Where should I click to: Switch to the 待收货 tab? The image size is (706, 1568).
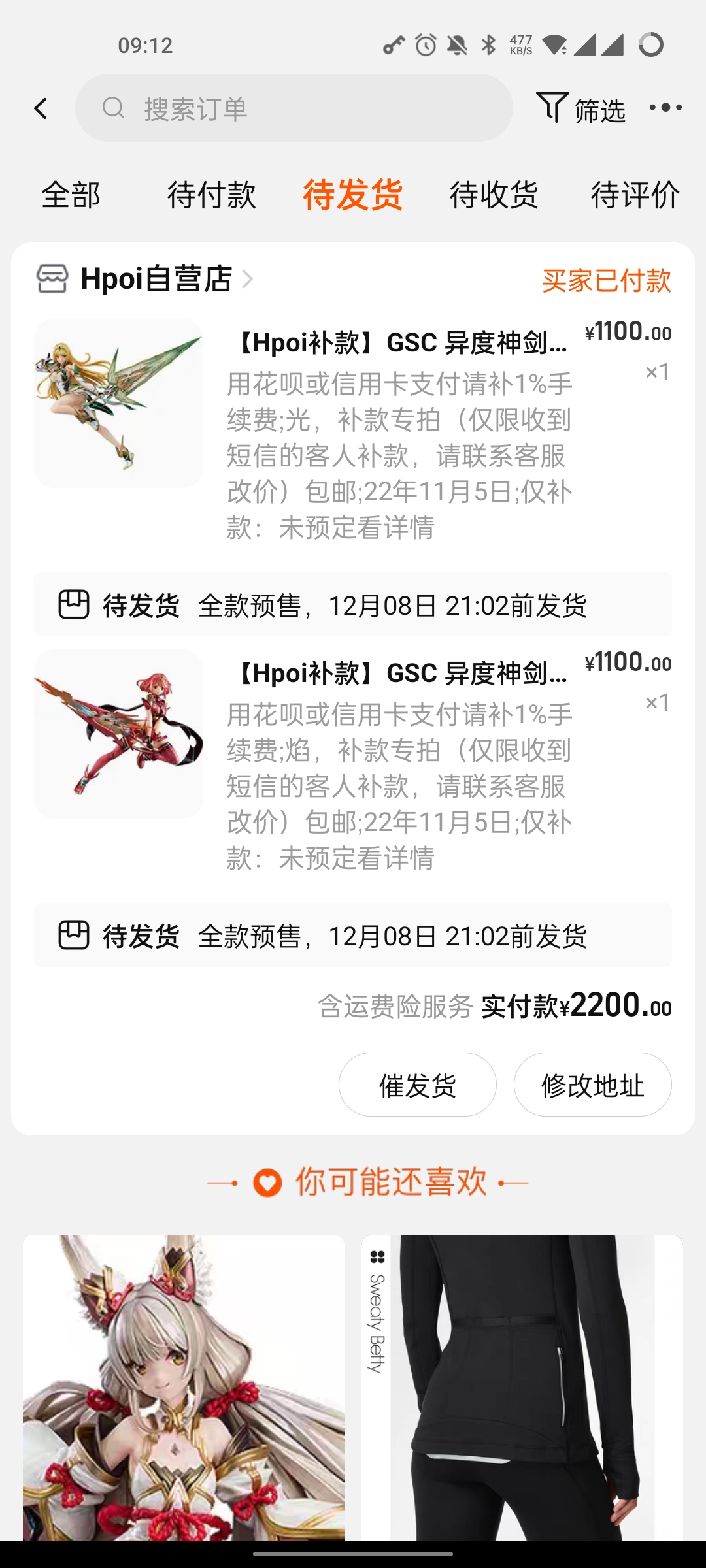(x=494, y=195)
